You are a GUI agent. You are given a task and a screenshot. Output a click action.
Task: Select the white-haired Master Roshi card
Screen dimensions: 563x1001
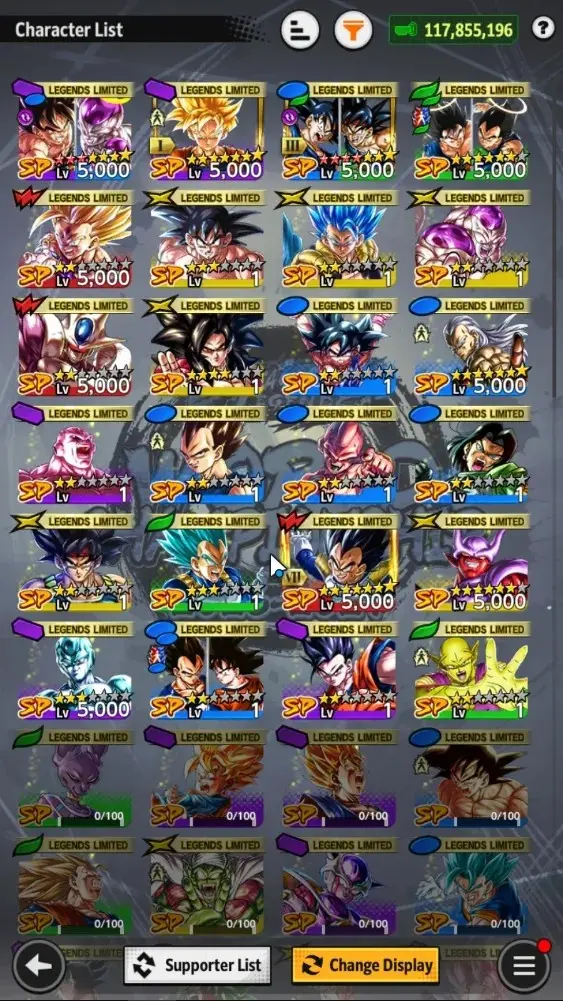point(471,347)
